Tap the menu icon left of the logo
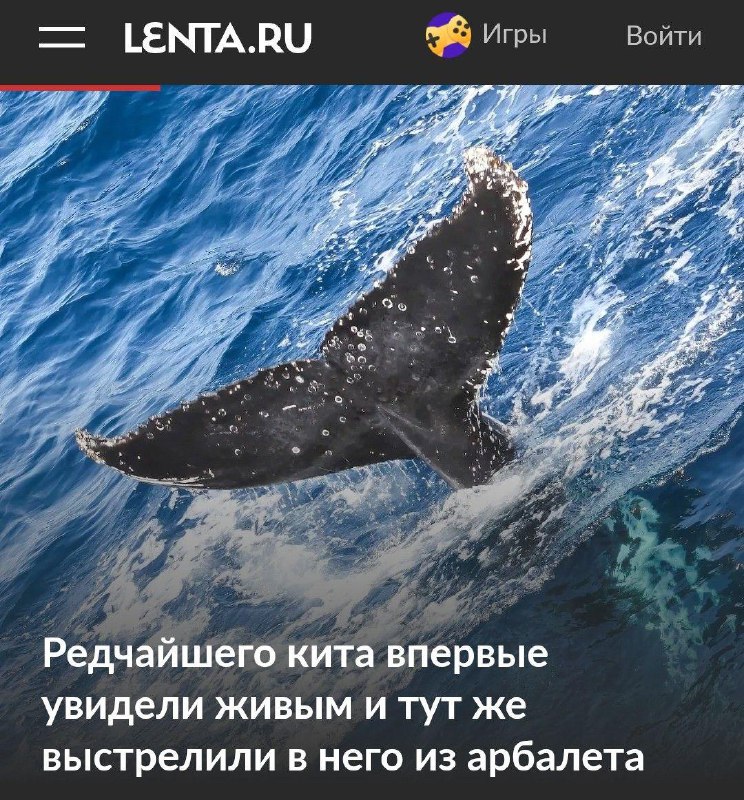 [63, 38]
